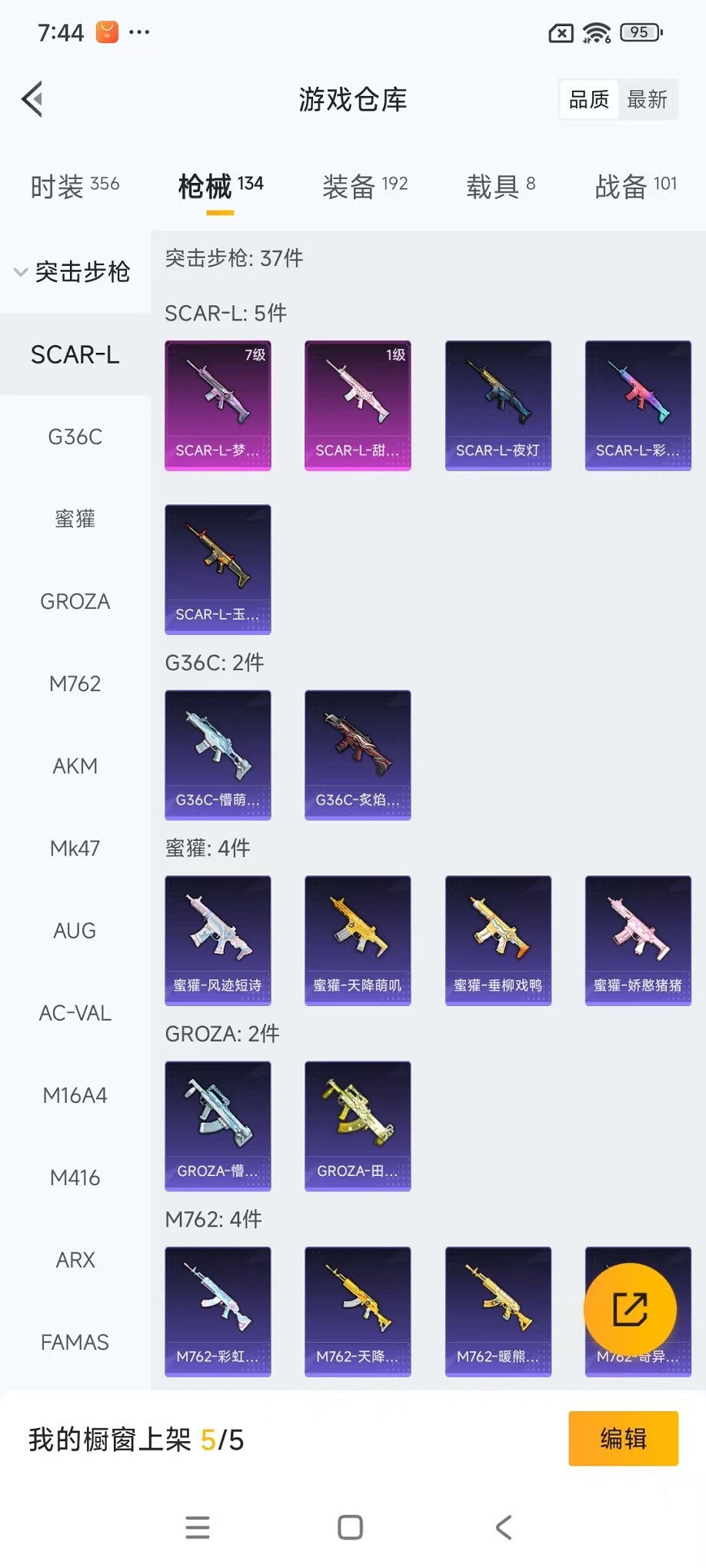Tap the 编辑 button

(x=623, y=1438)
